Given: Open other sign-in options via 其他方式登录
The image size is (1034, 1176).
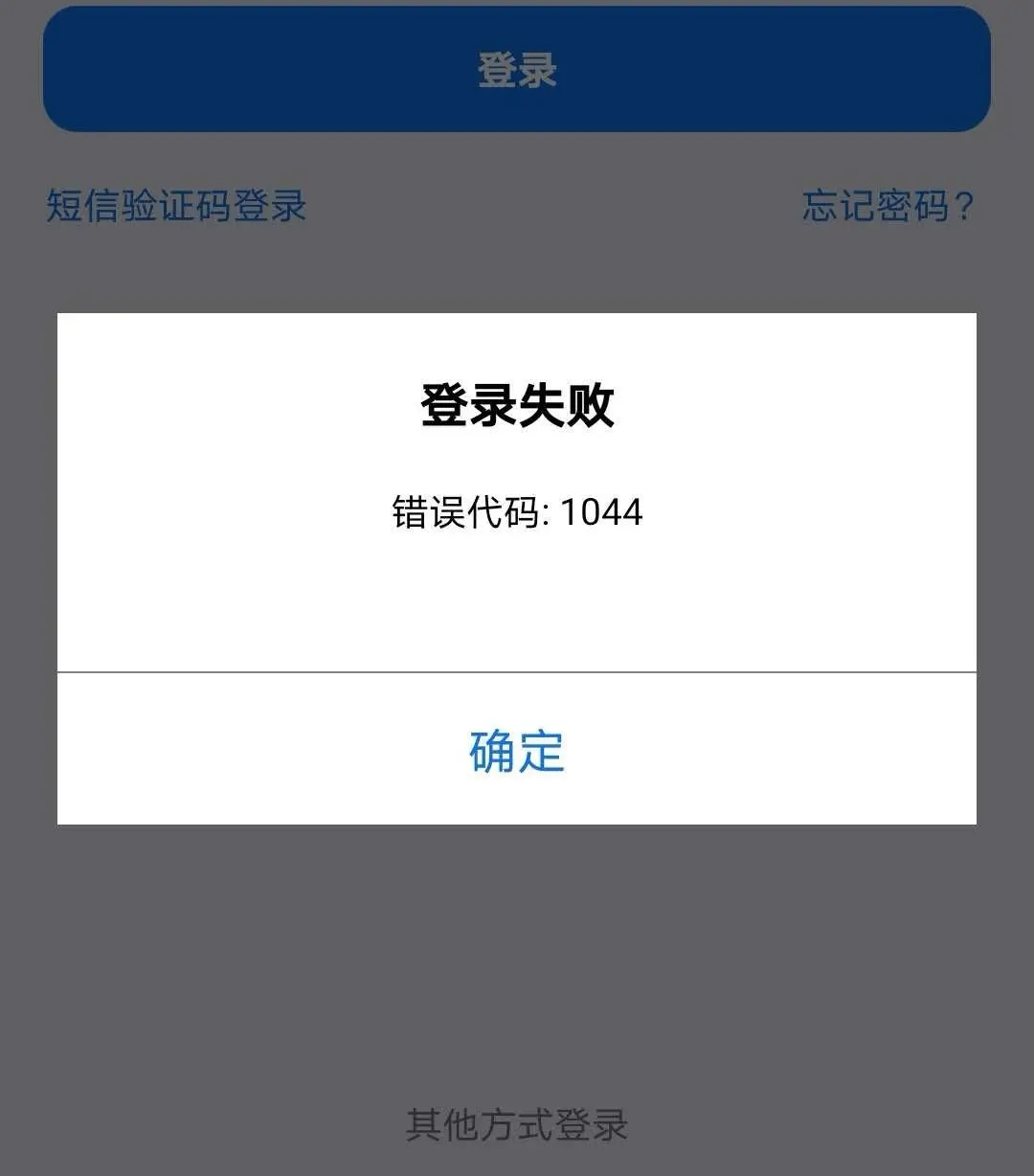Looking at the screenshot, I should 517,1128.
